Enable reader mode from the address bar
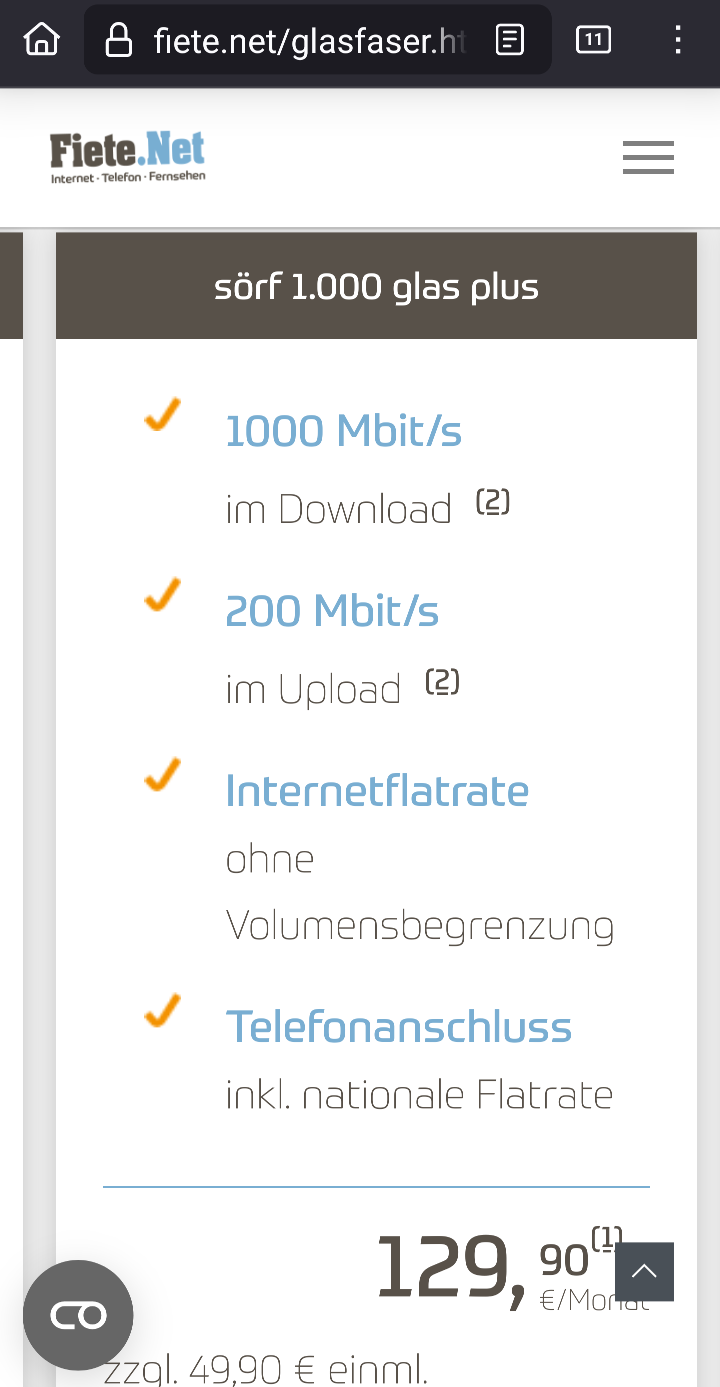Screen dimensions: 720x1387 pos(510,40)
